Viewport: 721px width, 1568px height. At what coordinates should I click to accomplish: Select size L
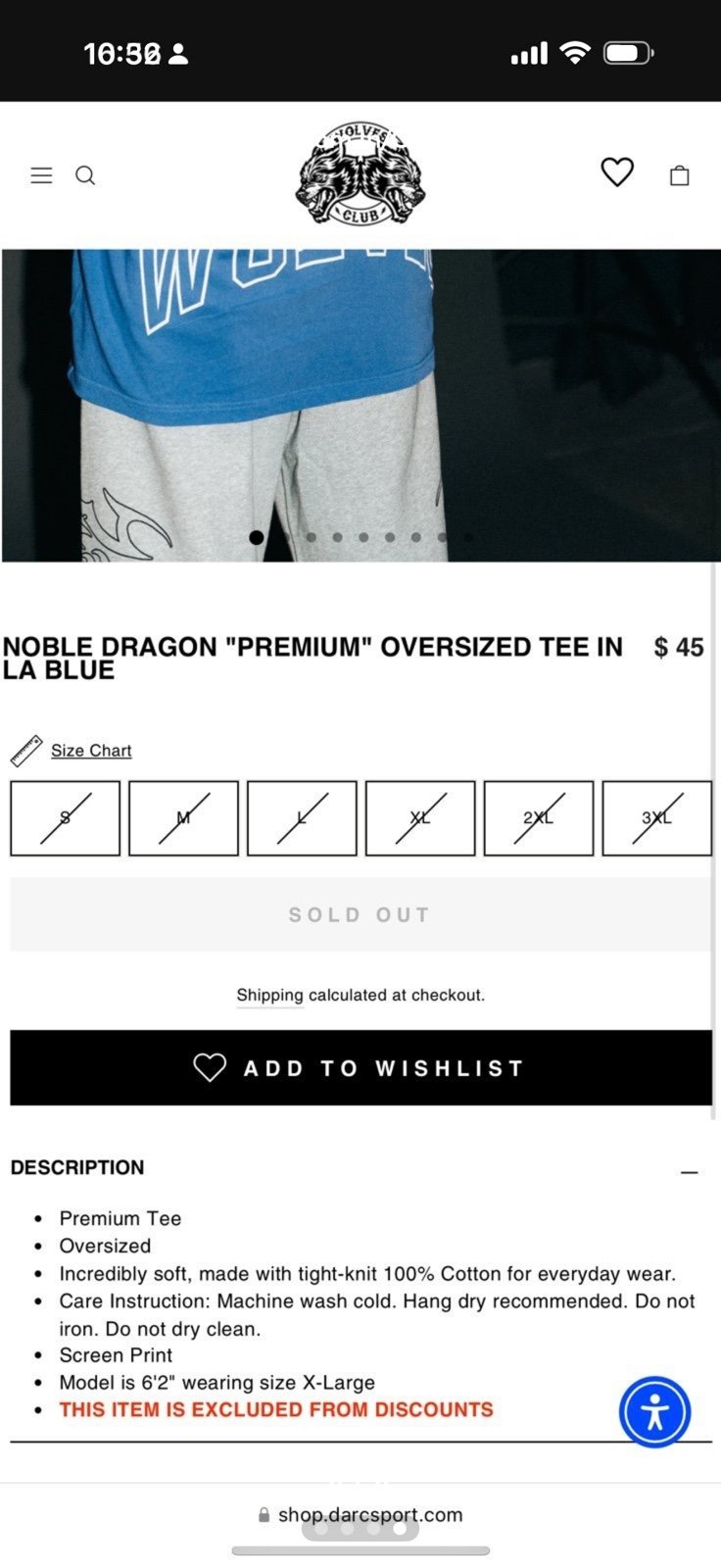(302, 818)
